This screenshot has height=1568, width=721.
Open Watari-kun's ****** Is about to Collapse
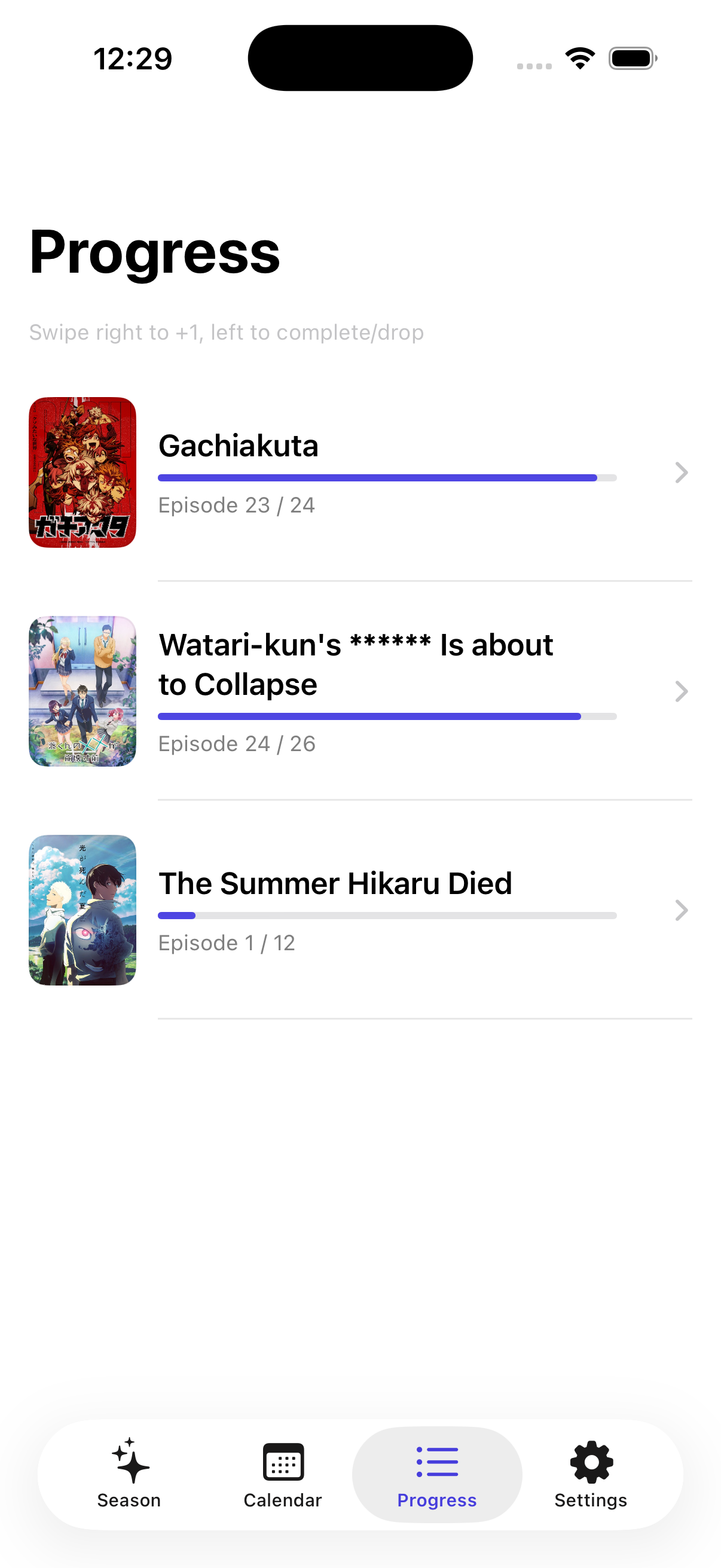click(x=359, y=691)
